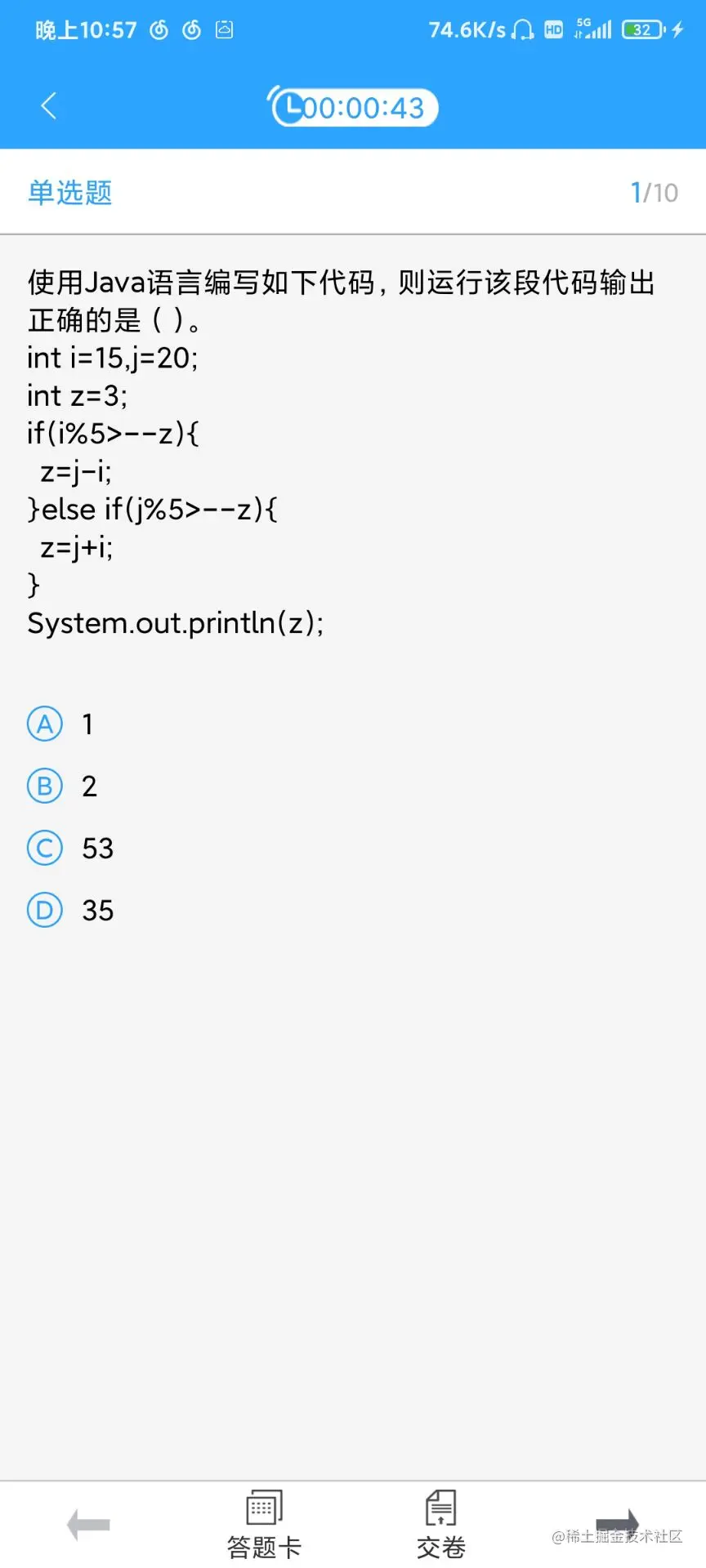
Task: Return to the previous question arrow
Action: pos(88,1524)
